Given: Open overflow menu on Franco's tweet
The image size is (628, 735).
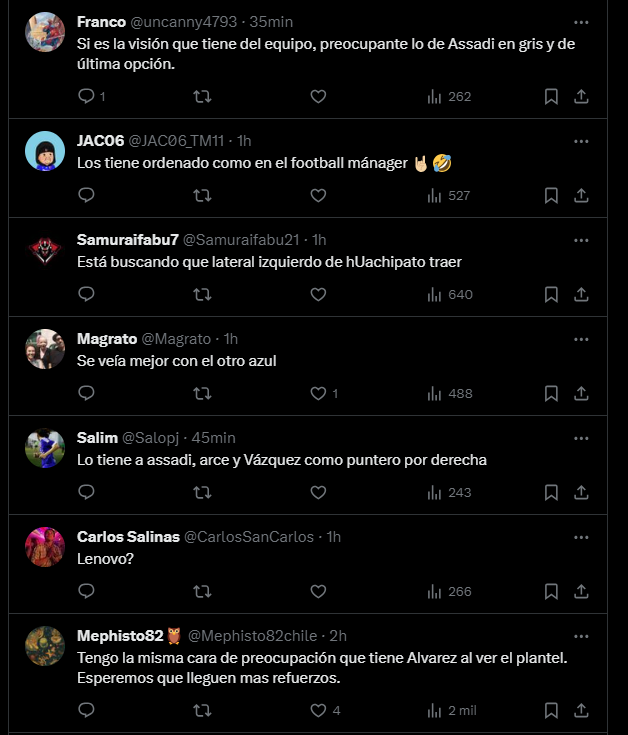Looking at the screenshot, I should pyautogui.click(x=581, y=22).
